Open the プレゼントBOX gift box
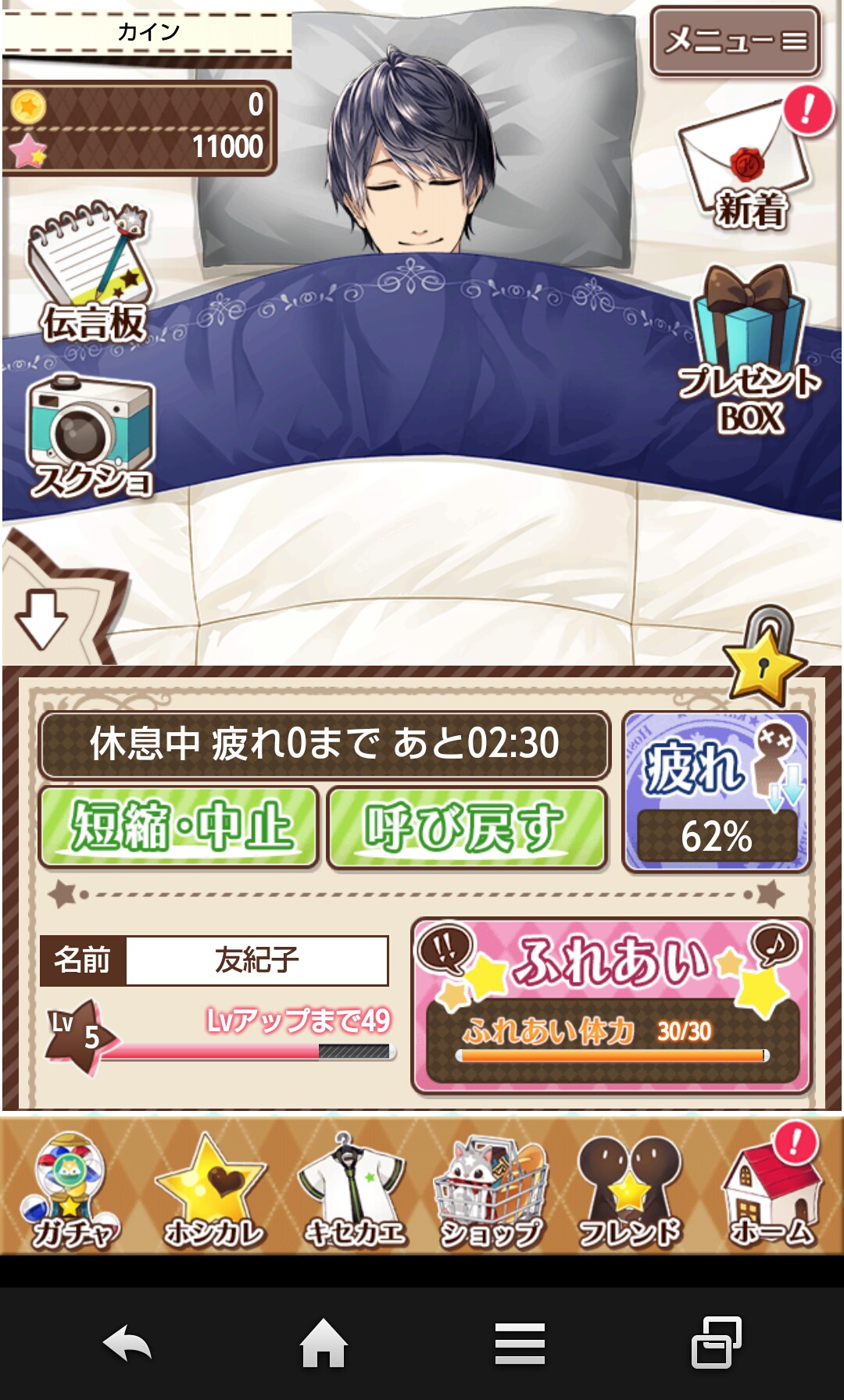The image size is (844, 1400). point(749,352)
